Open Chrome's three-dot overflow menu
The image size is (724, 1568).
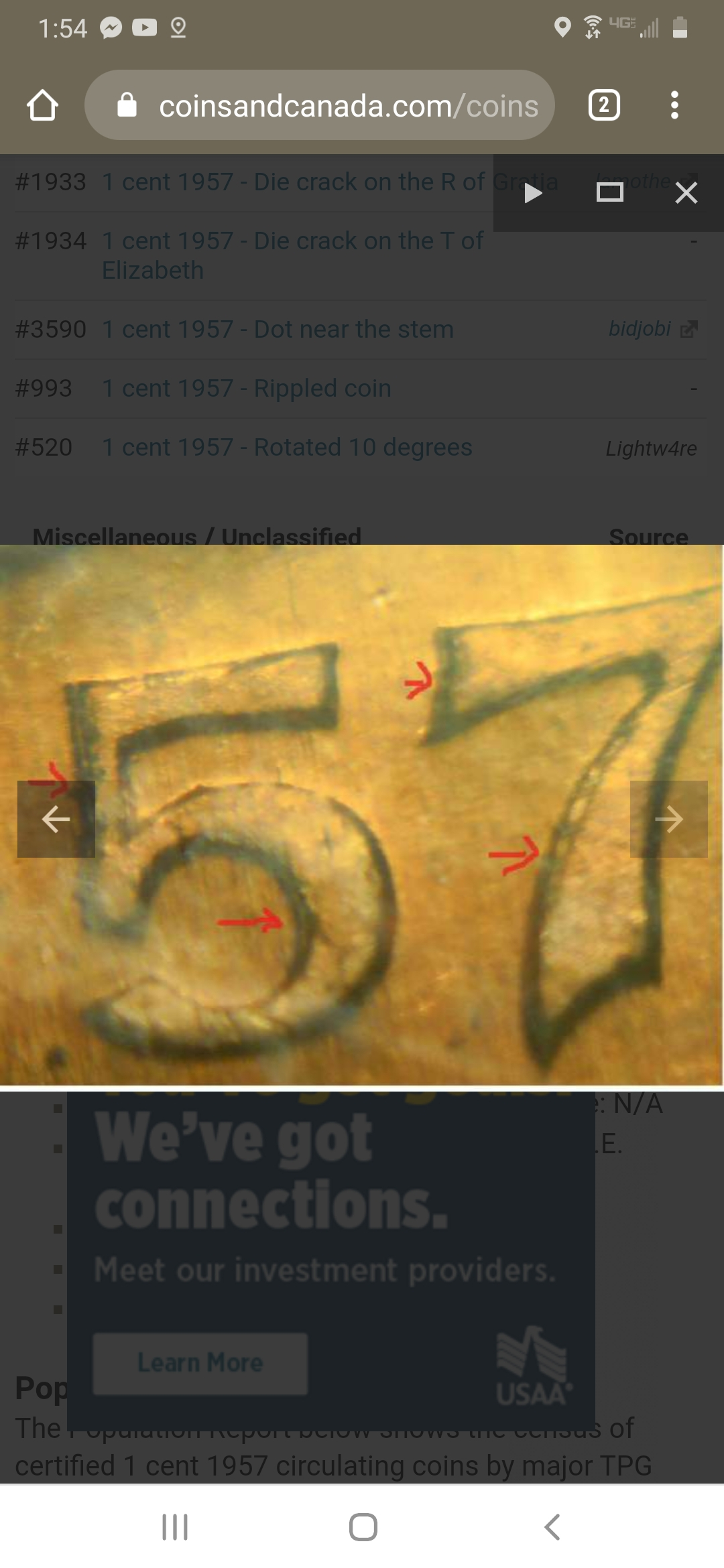click(674, 105)
